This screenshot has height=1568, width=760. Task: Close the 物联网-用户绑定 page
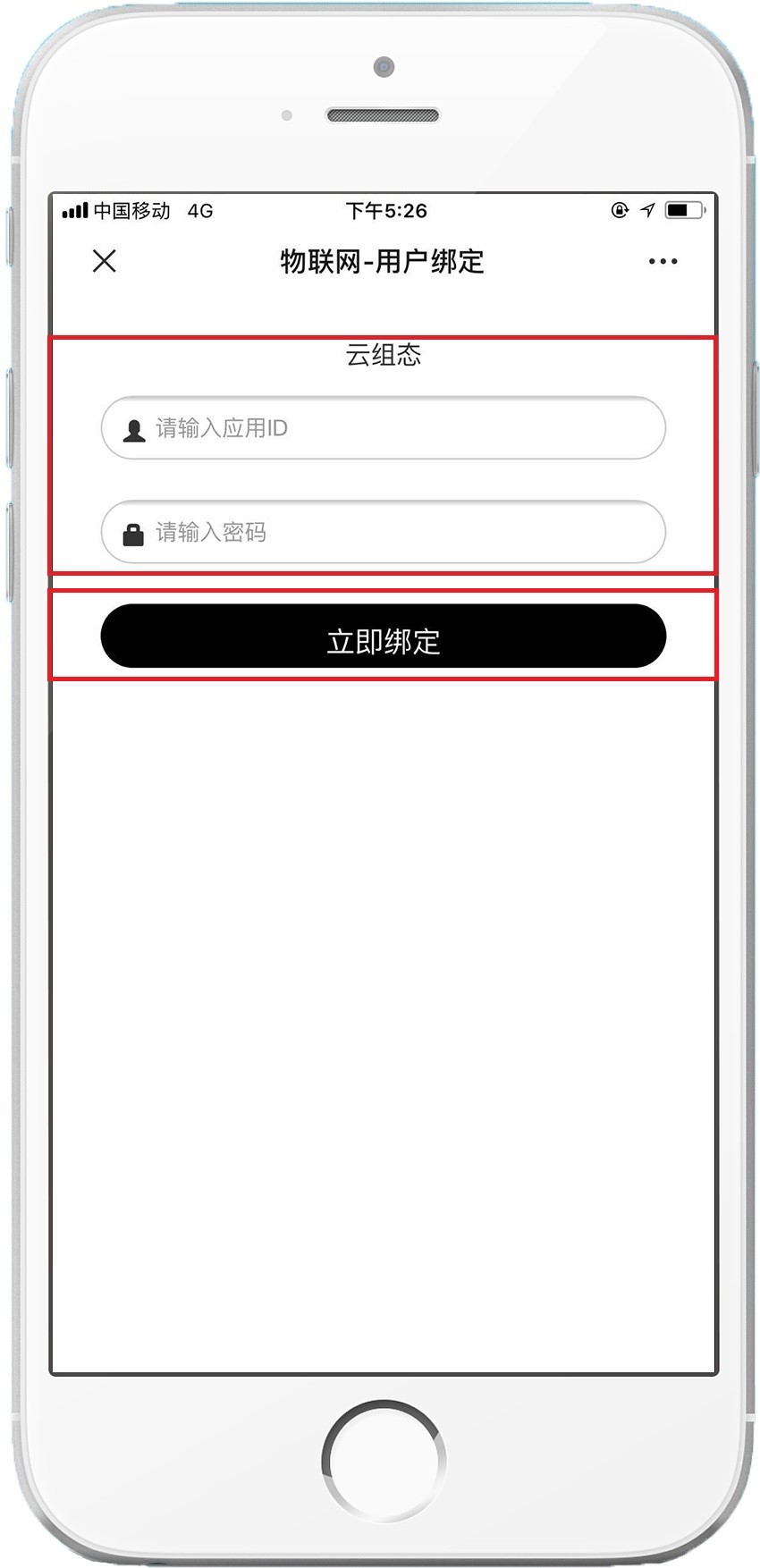105,261
